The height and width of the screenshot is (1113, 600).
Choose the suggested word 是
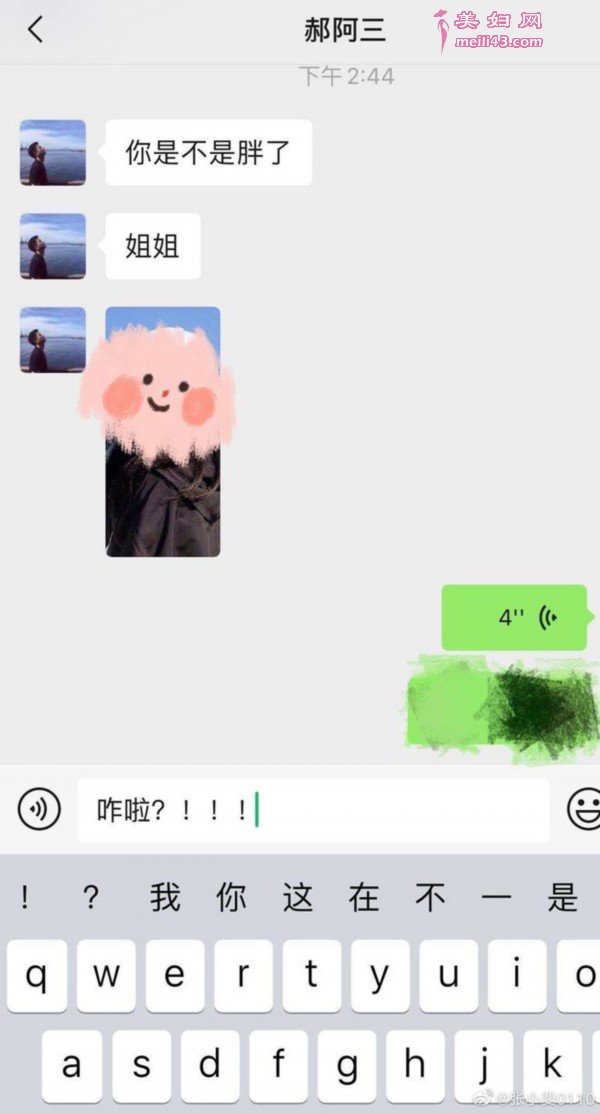click(x=562, y=898)
